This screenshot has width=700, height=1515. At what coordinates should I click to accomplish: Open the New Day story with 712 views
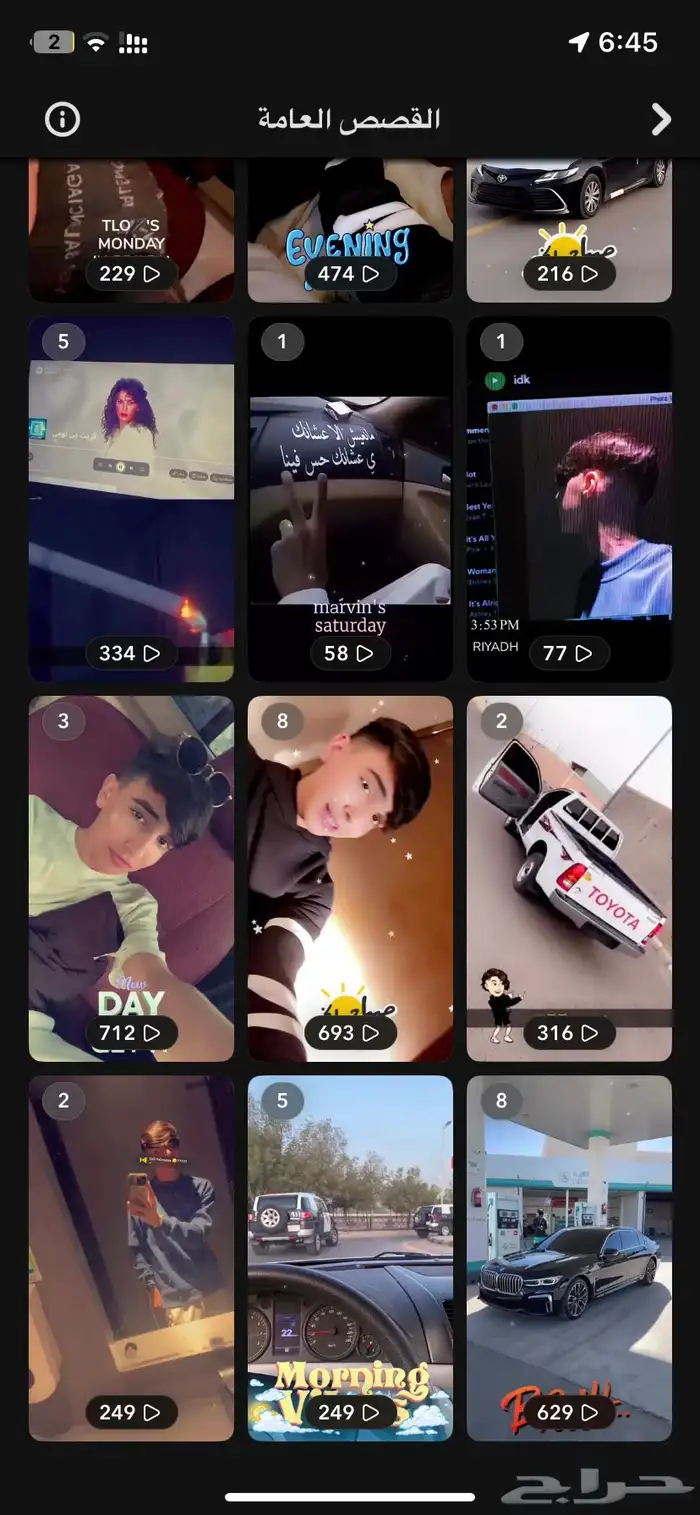(x=131, y=877)
